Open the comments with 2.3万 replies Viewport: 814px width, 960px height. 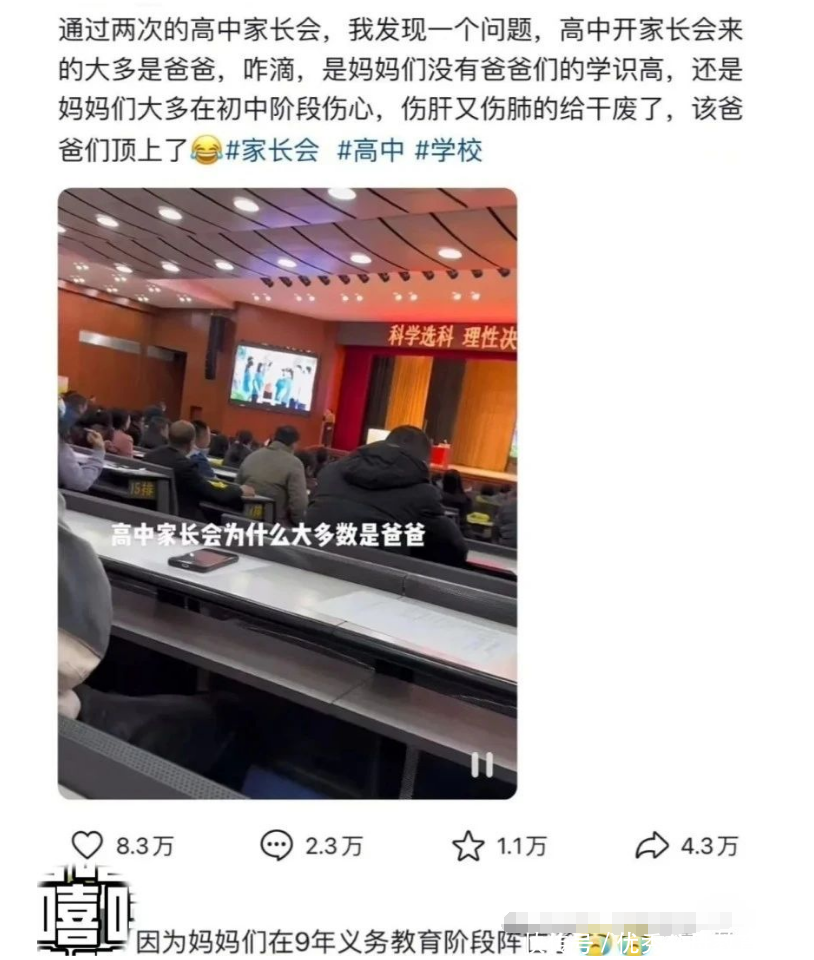click(277, 846)
